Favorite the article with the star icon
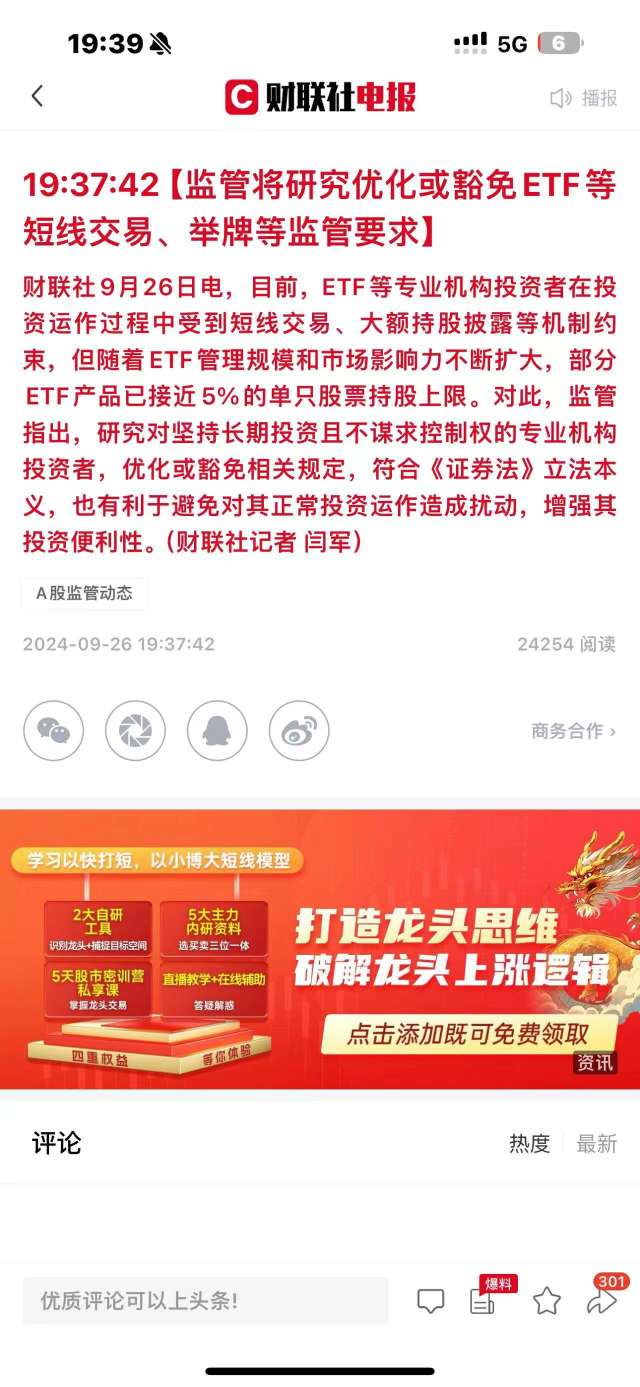Screen dimensions: 640x1387 tap(547, 1301)
